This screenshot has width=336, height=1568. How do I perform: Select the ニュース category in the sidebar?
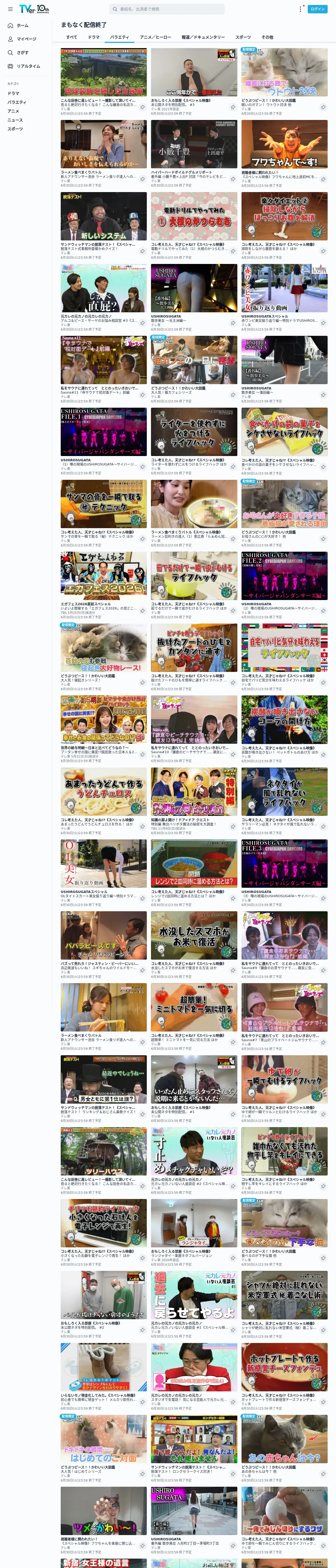click(x=15, y=120)
